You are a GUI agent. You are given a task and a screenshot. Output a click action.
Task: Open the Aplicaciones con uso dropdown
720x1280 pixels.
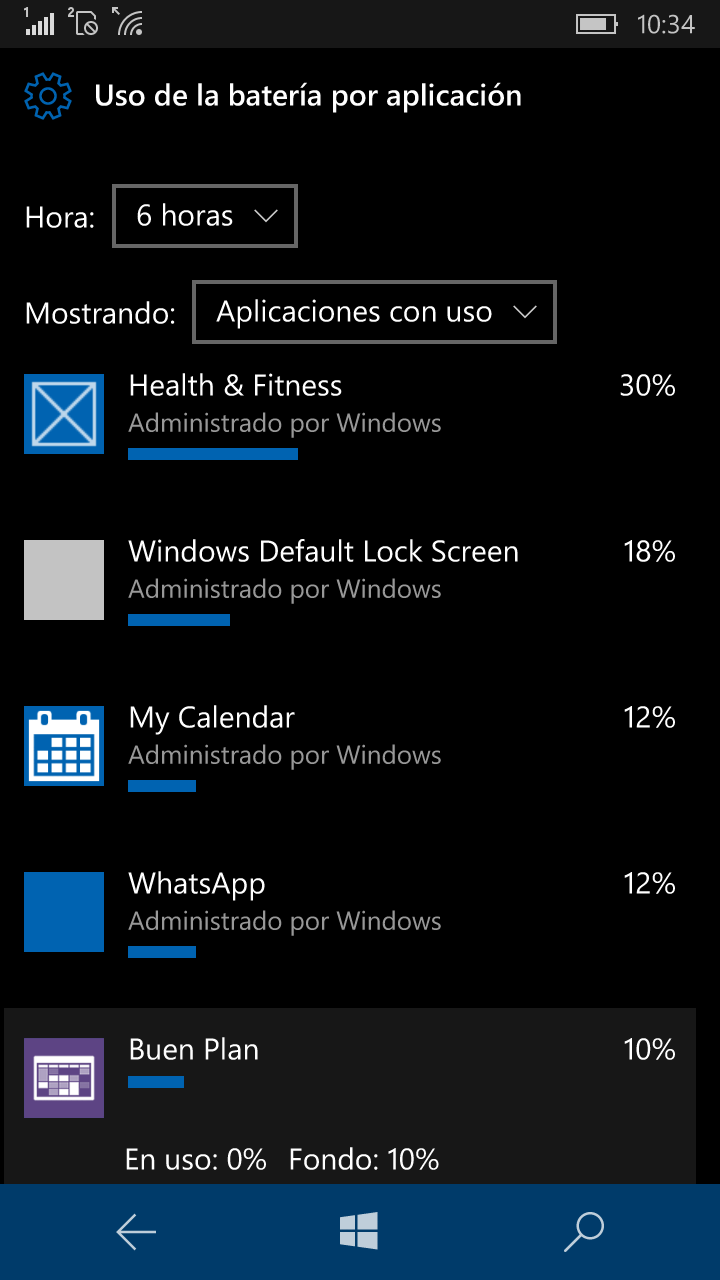(374, 313)
